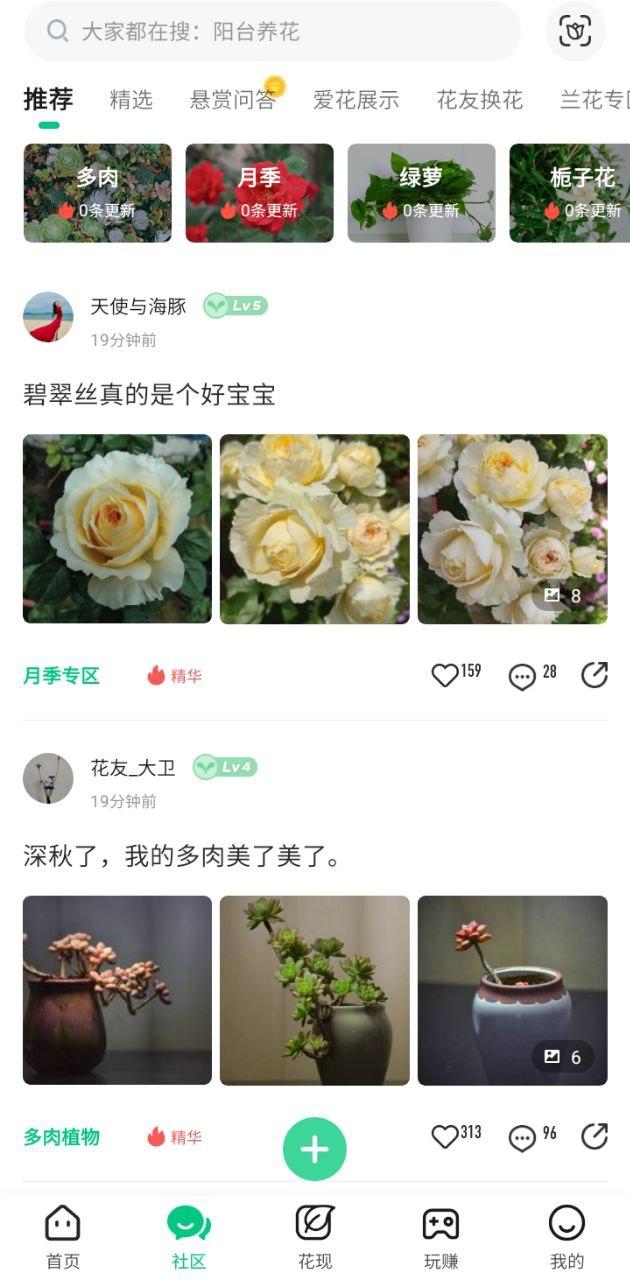Like 花友_大卫's succulent post

[x=445, y=1137]
